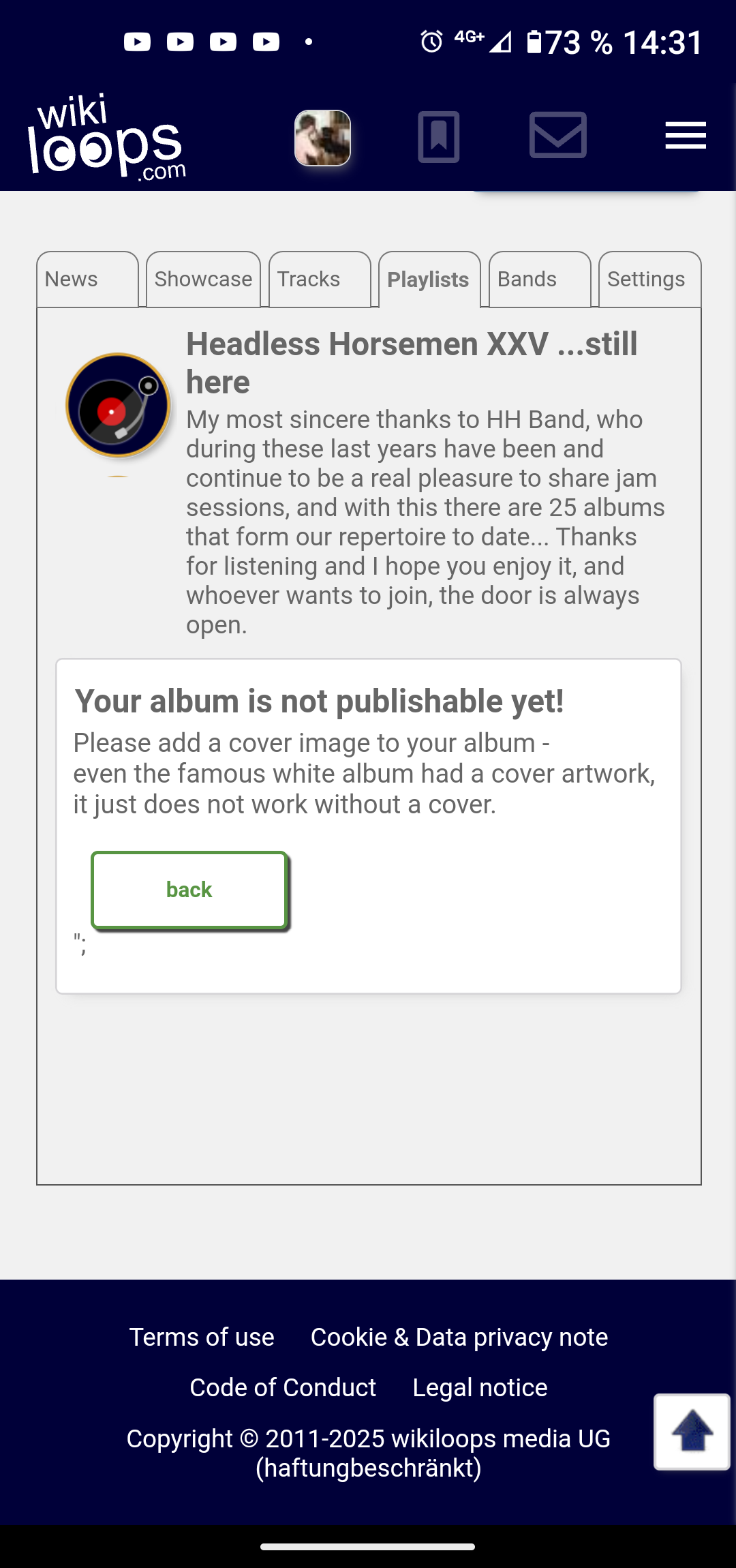Screen dimensions: 736x1568
Task: Open the Settings tab
Action: point(649,280)
